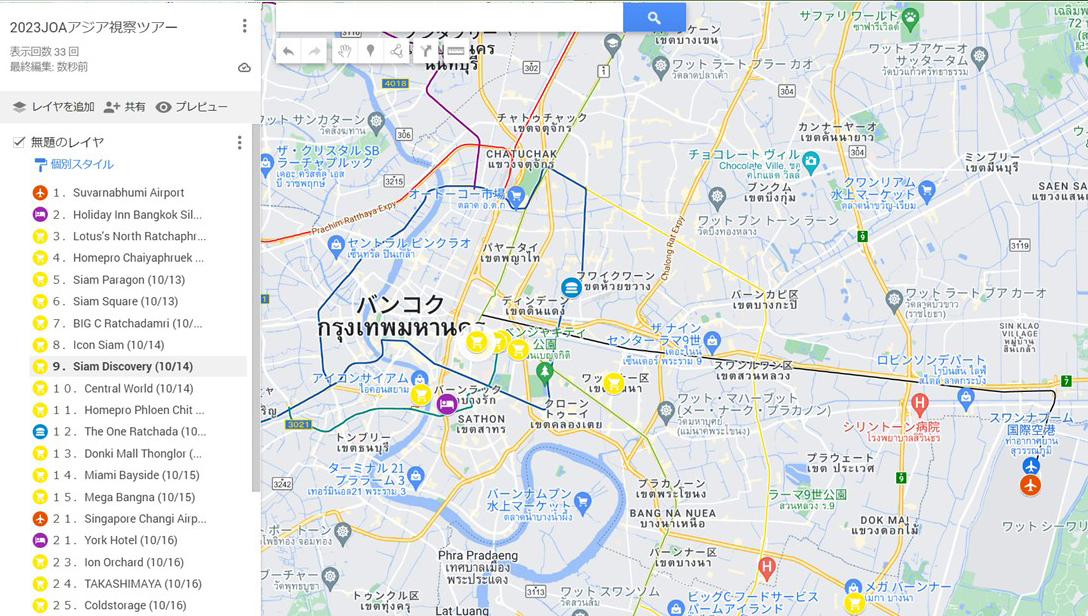Screen dimensions: 1088x616
Task: Select the hand pan tool
Action: (x=344, y=51)
